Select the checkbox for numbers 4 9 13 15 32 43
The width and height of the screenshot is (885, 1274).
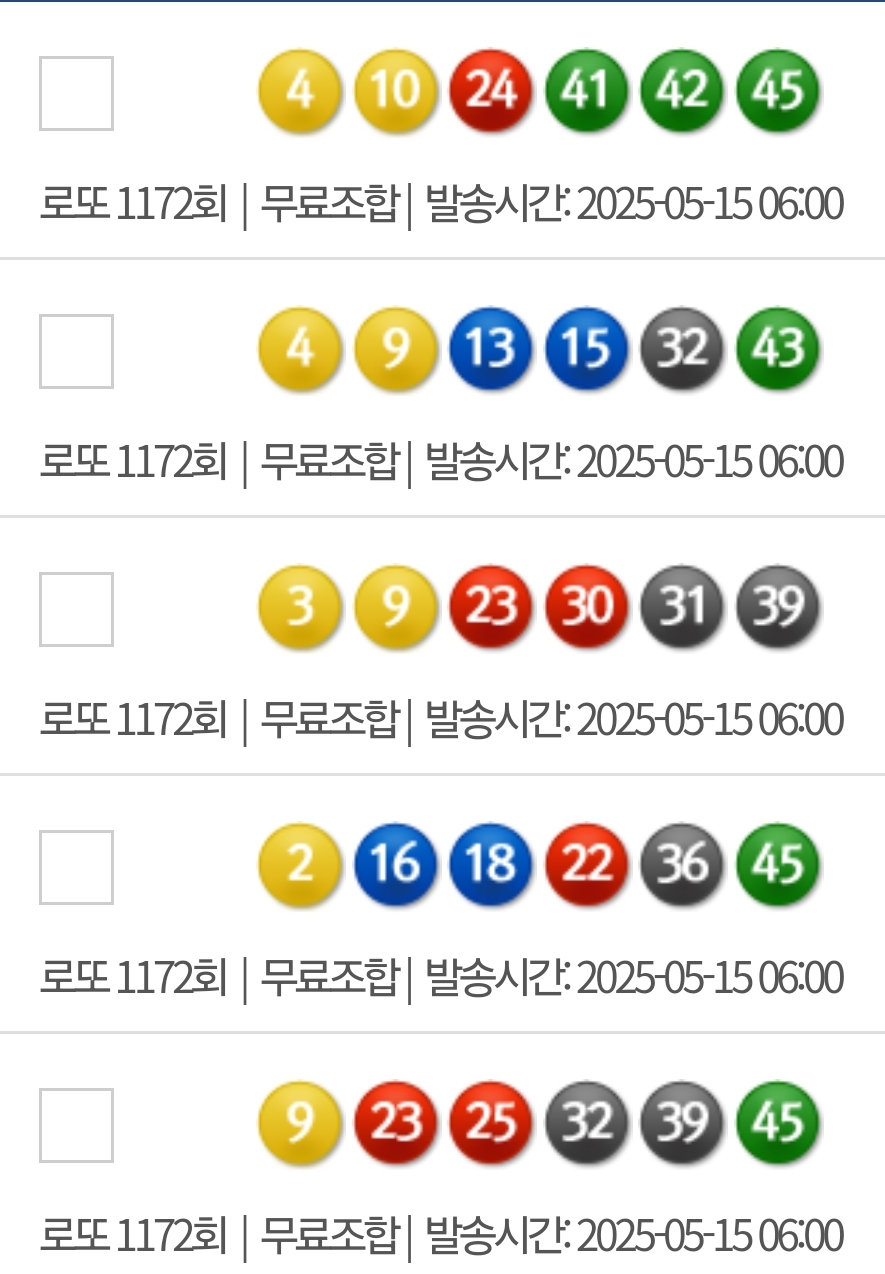pyautogui.click(x=76, y=351)
